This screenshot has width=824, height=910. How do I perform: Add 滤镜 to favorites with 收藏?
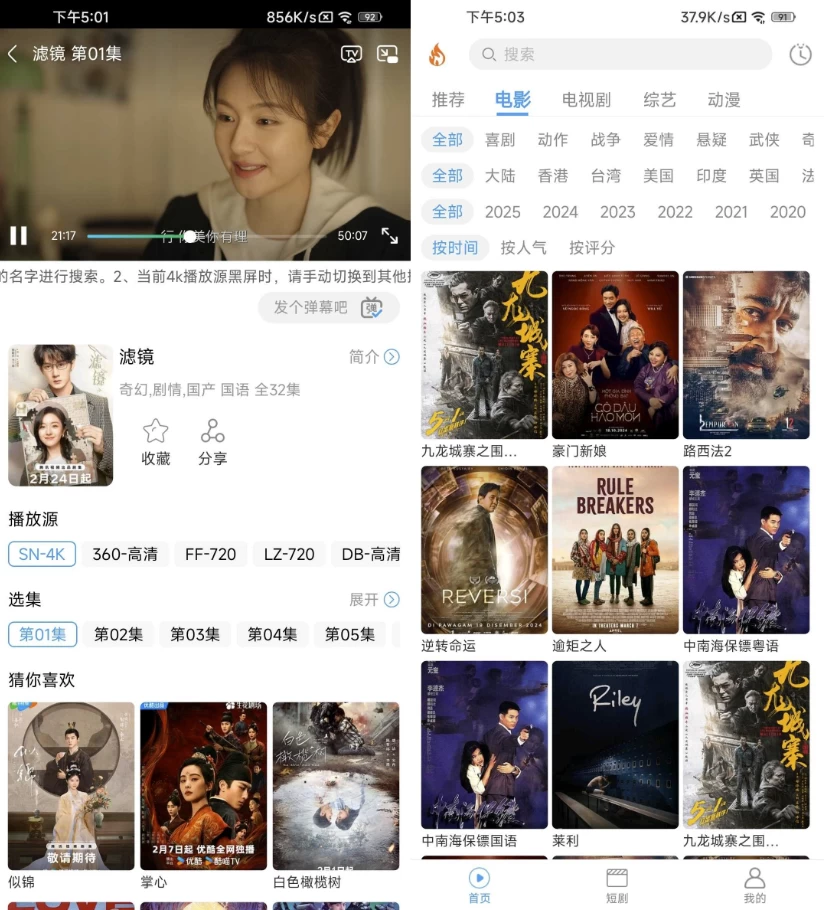155,442
